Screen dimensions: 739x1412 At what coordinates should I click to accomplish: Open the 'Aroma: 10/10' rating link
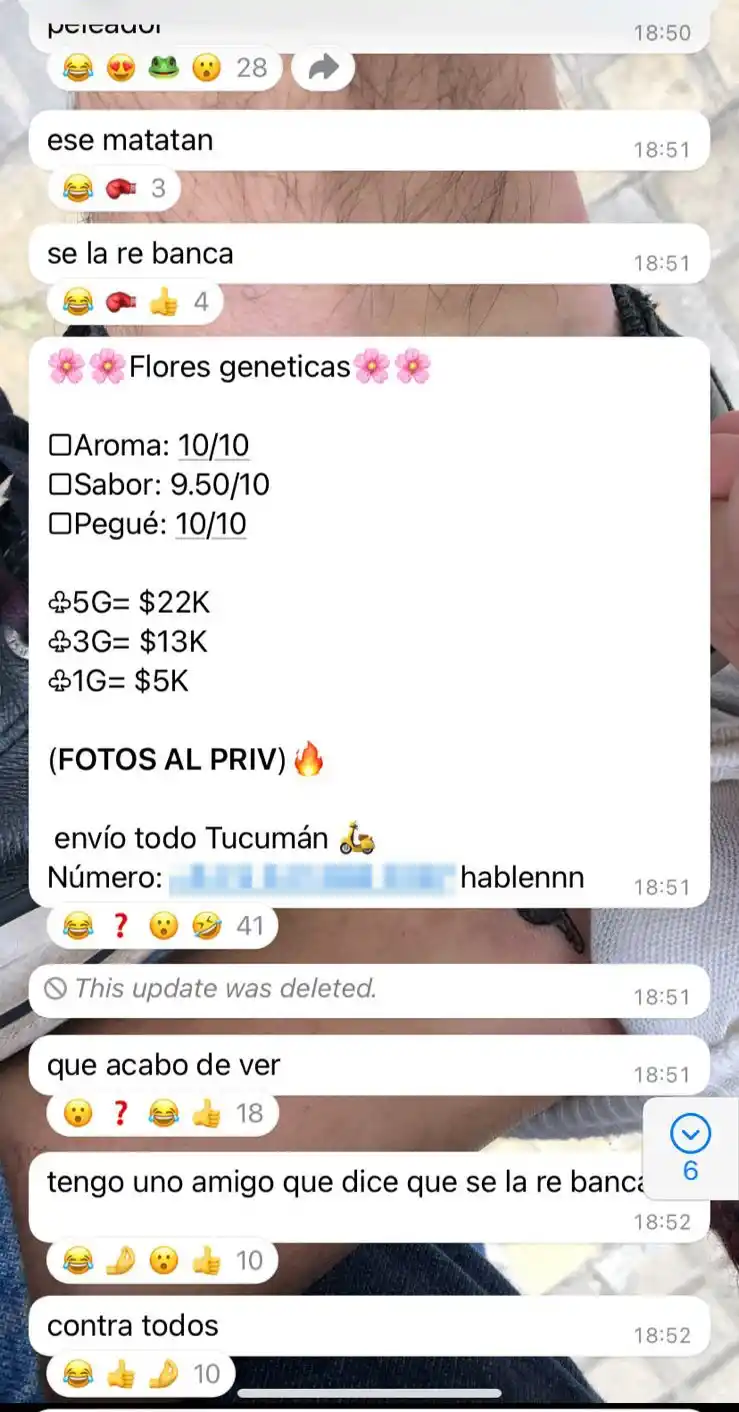pyautogui.click(x=214, y=444)
